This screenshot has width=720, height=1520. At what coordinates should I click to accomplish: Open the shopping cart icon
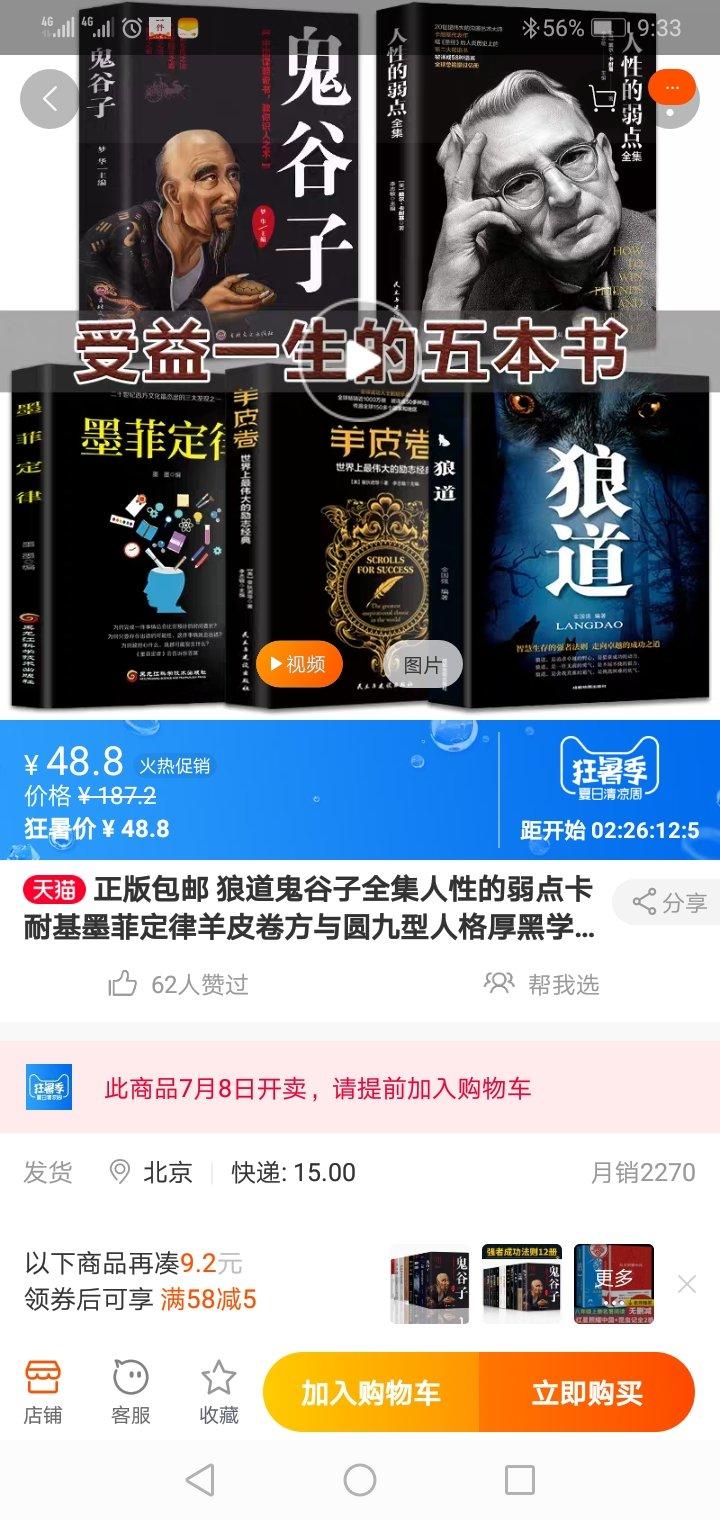[602, 98]
